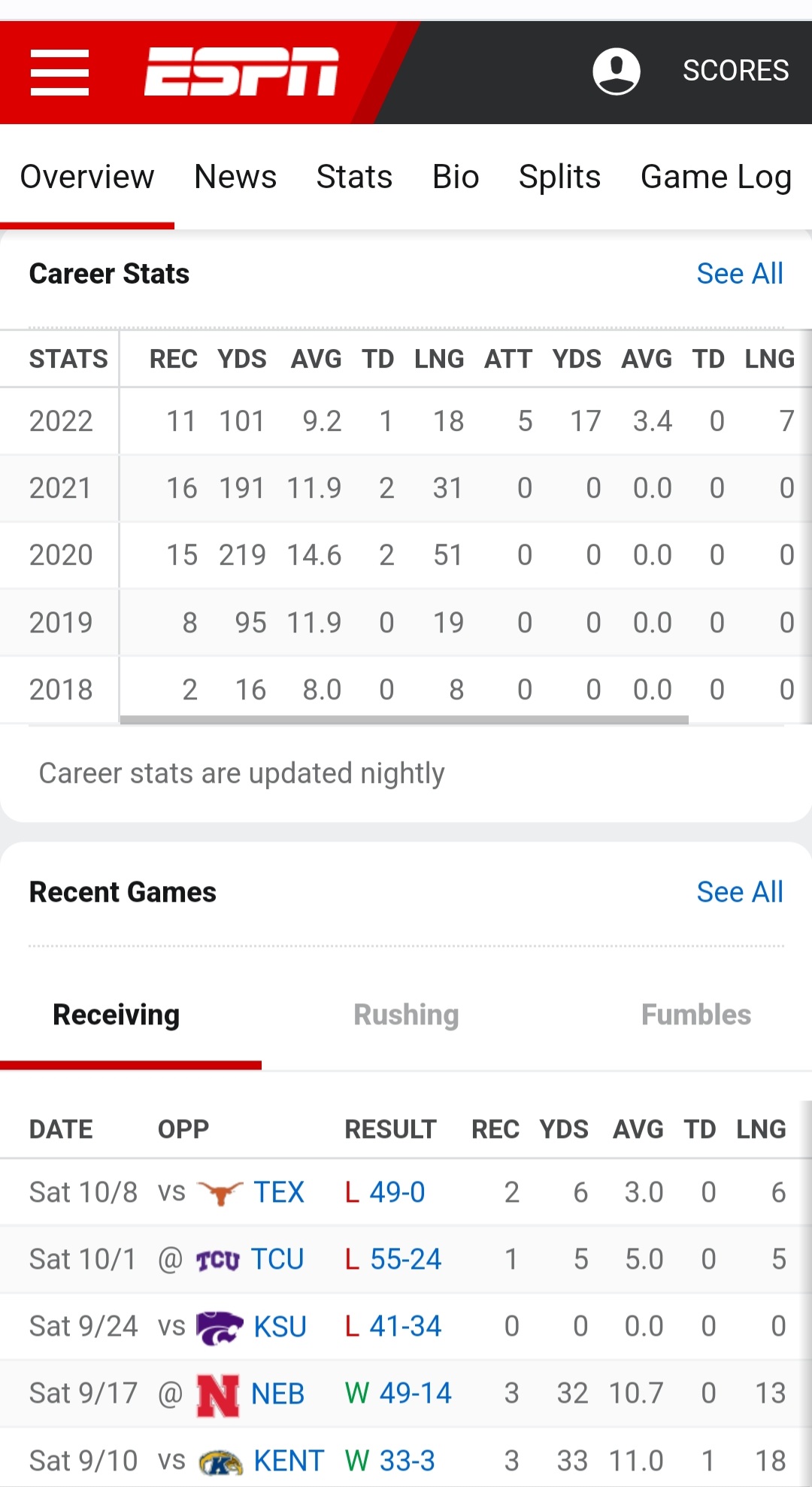Open the KENT team link
Viewport: 812px width, 1487px height.
pyautogui.click(x=289, y=1461)
